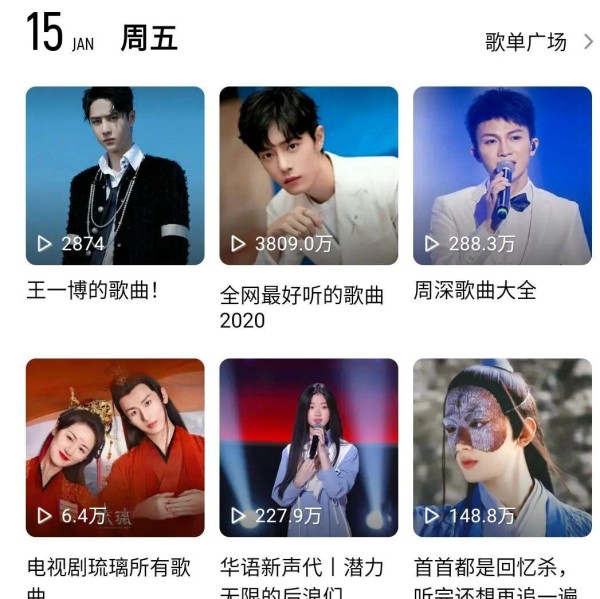
Task: Open 歌单广场 playlist square
Action: (538, 42)
